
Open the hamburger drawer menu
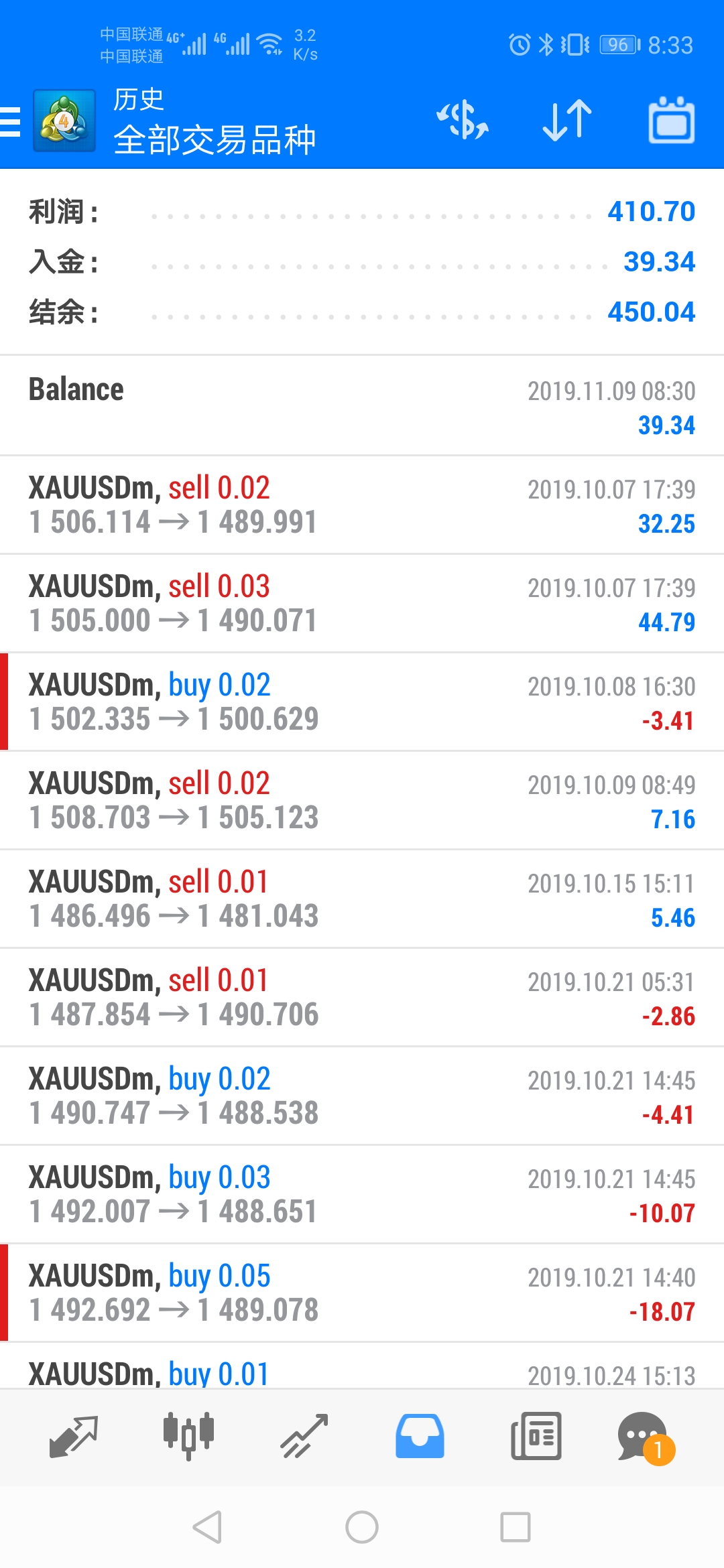pos(11,121)
